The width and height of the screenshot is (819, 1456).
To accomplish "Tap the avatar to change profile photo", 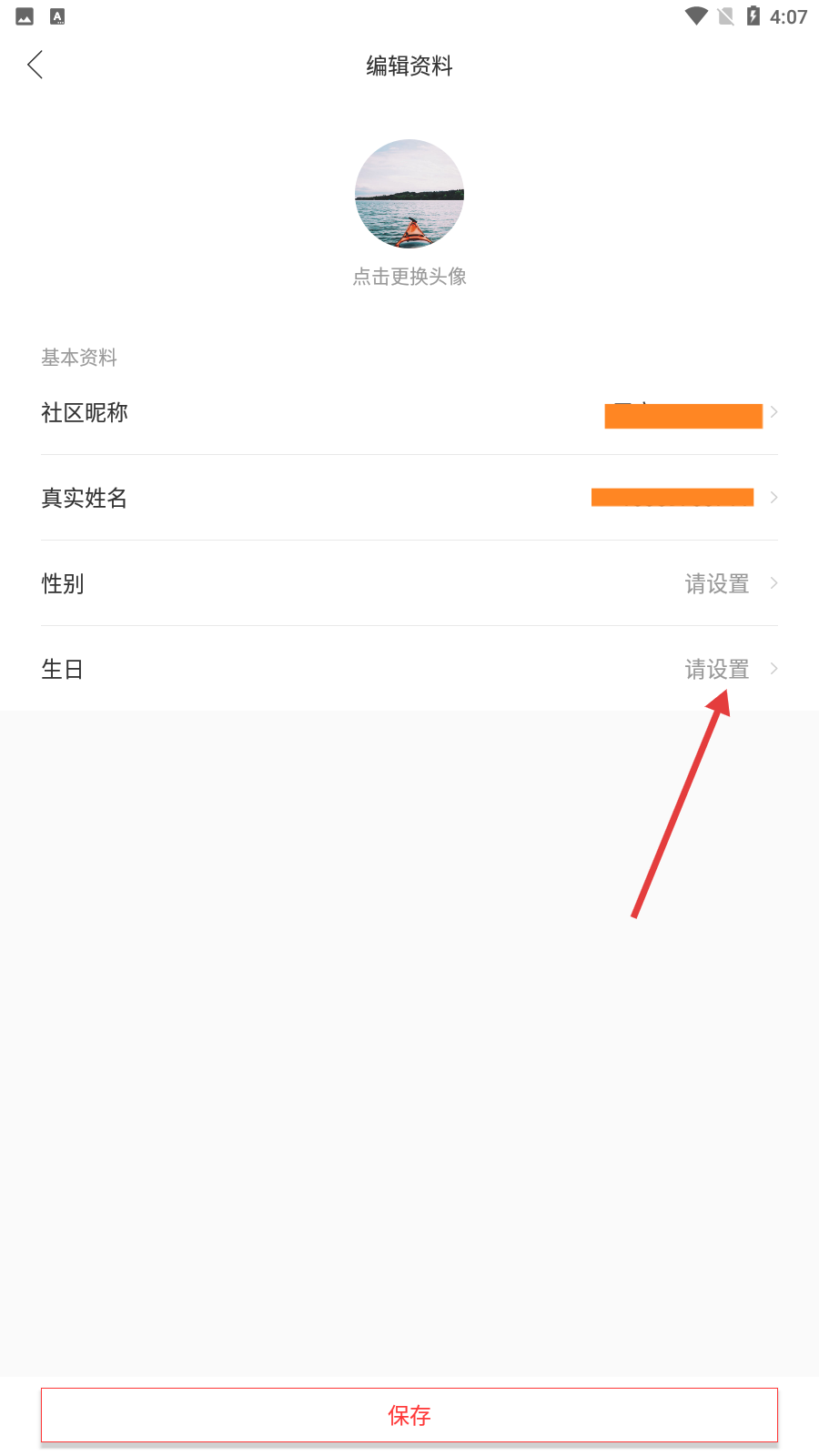I will coord(409,194).
